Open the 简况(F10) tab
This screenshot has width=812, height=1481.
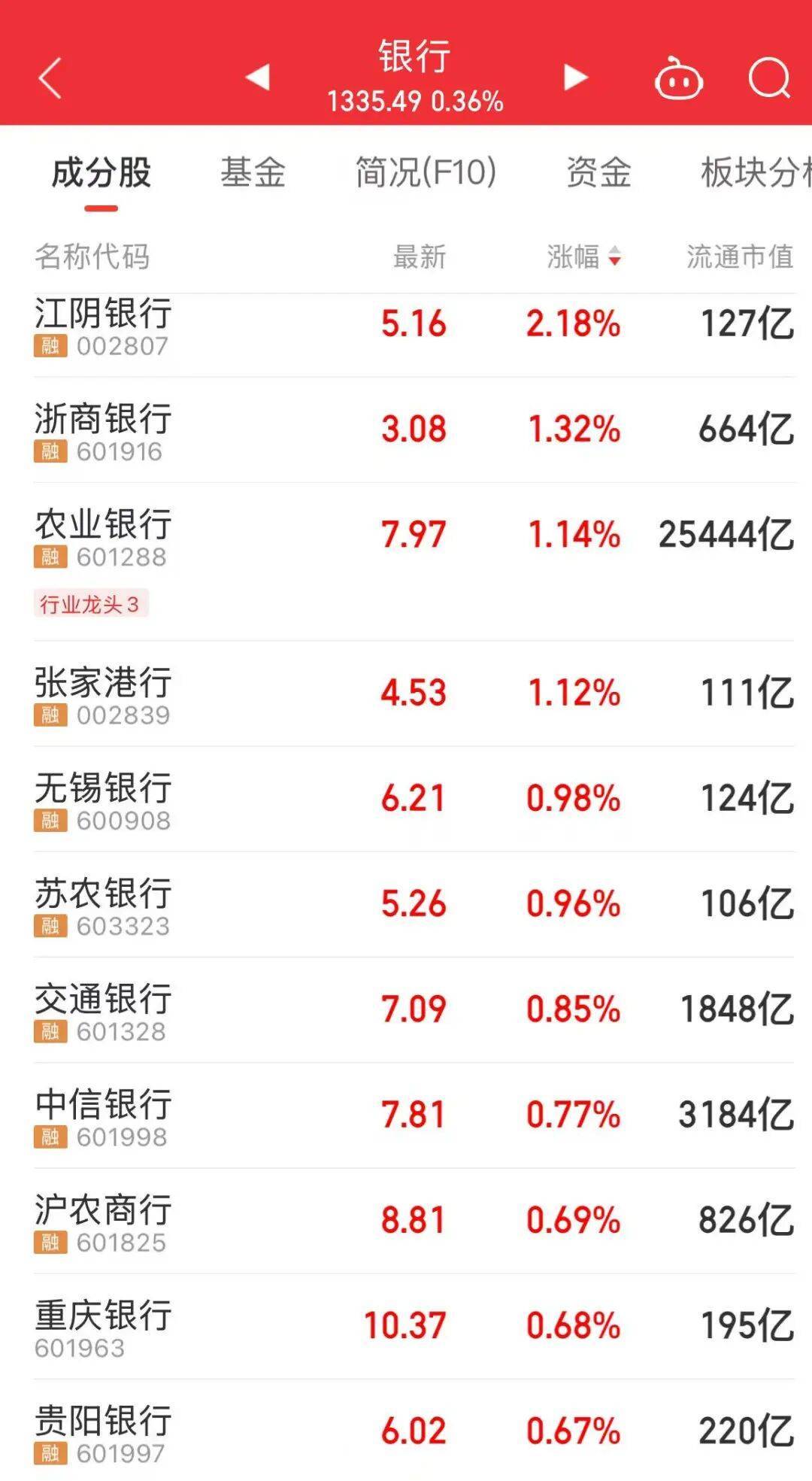pyautogui.click(x=426, y=173)
